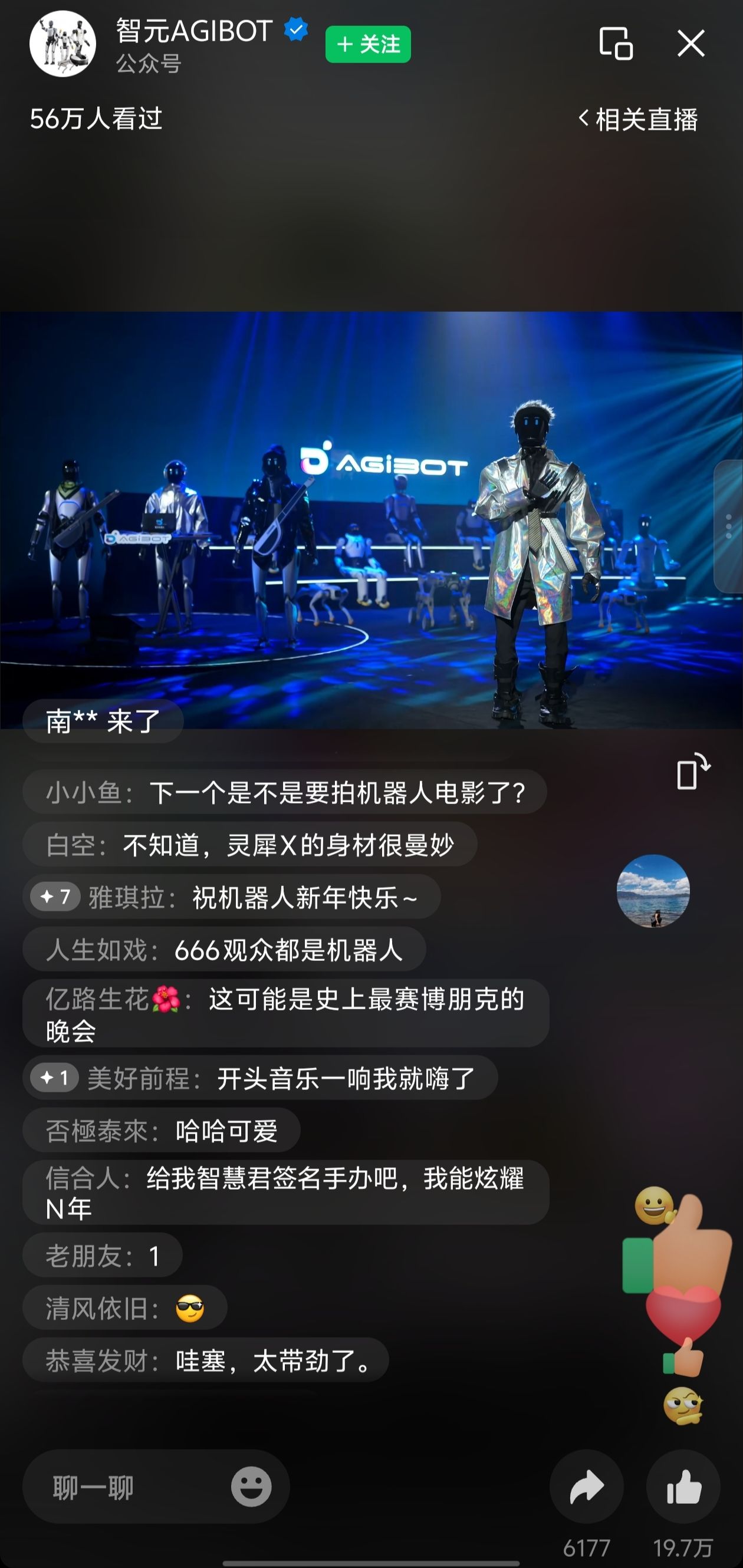Rotate video to landscape view

[693, 772]
